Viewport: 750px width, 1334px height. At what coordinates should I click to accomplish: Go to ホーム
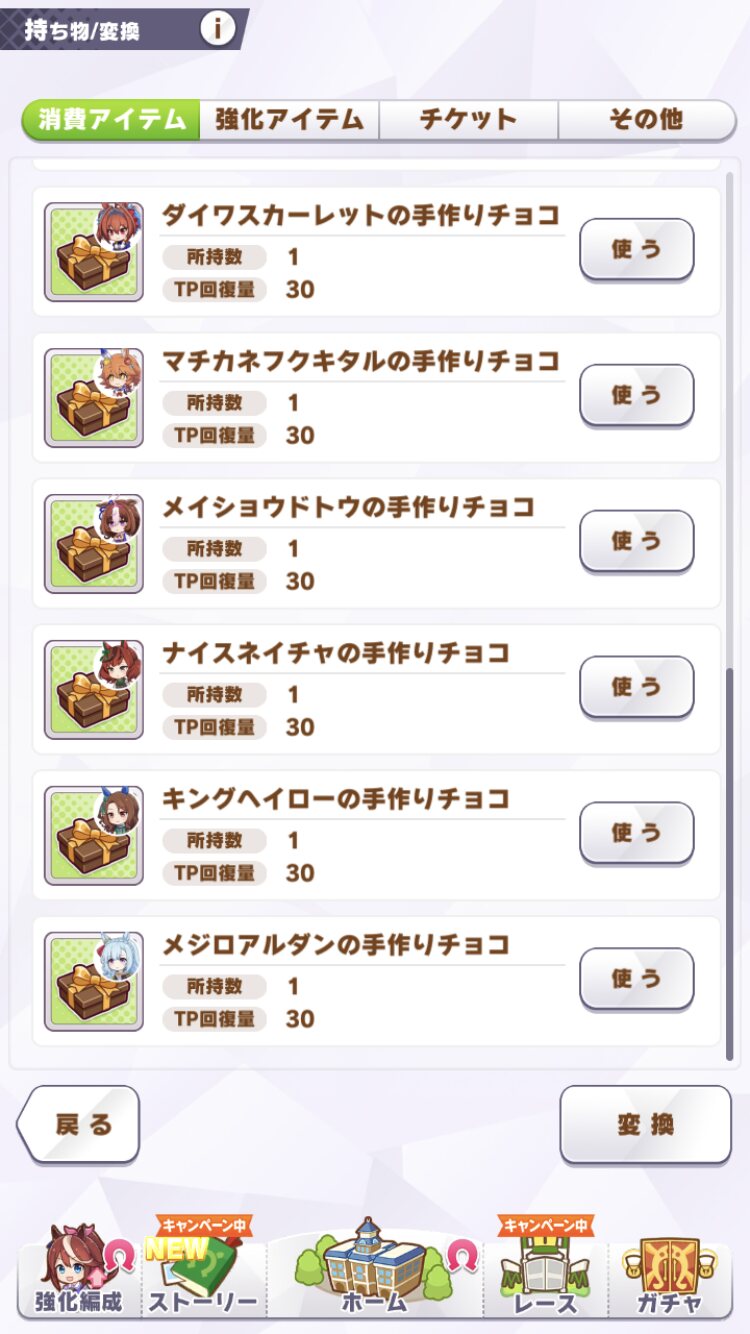tap(375, 1268)
